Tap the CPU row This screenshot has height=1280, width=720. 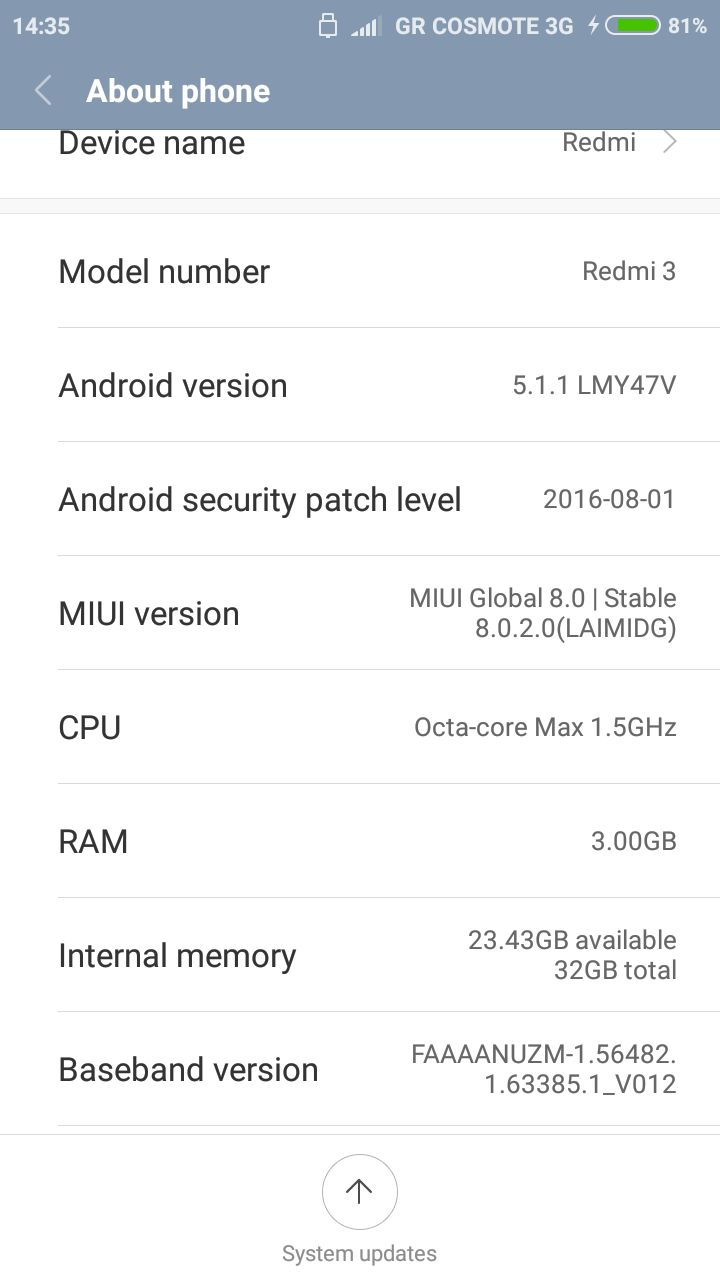point(360,727)
